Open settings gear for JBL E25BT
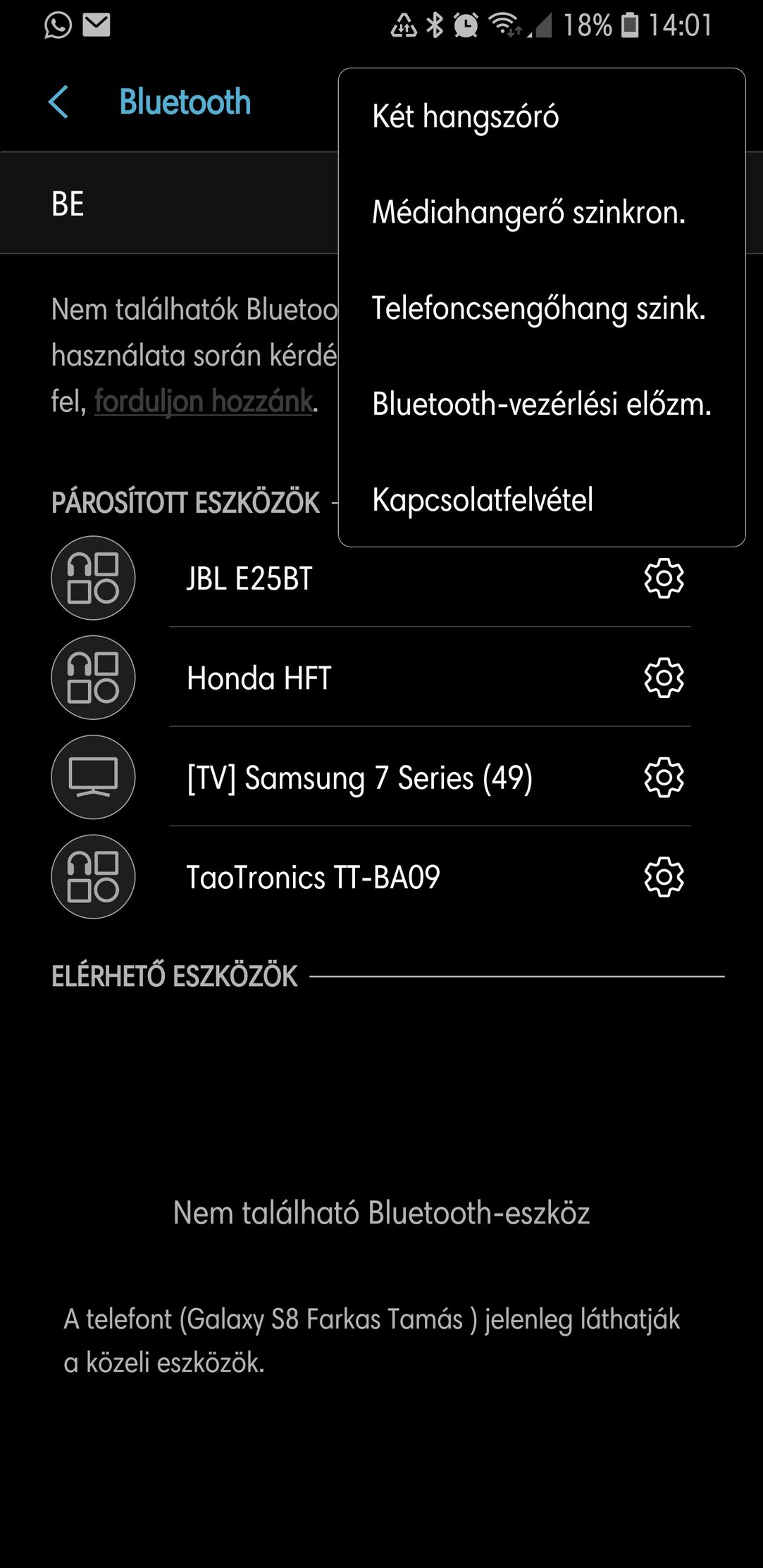The height and width of the screenshot is (1568, 763). click(664, 579)
